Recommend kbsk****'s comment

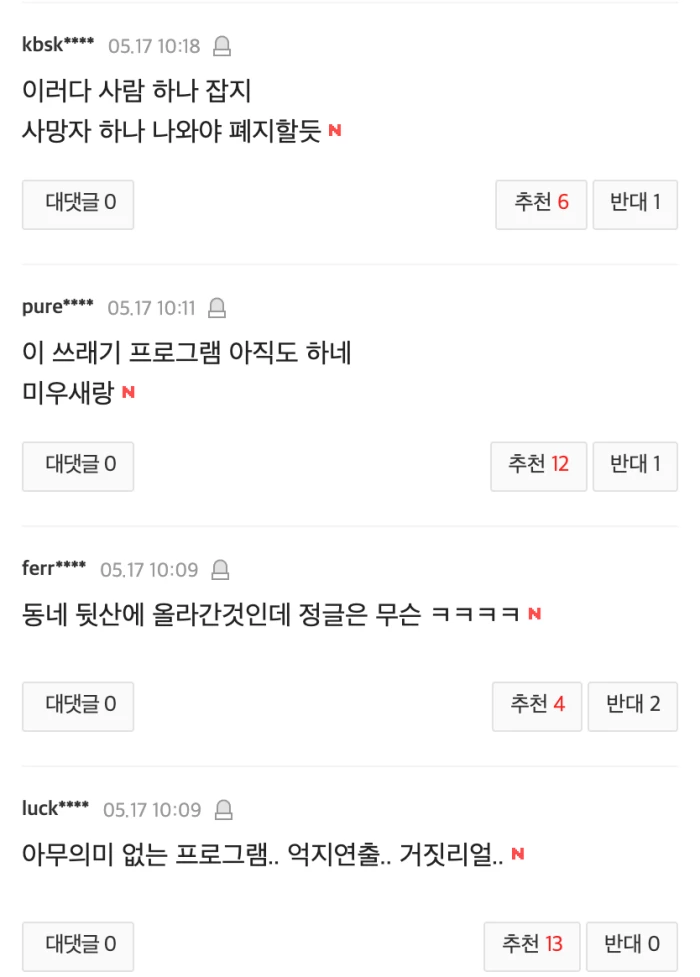click(541, 204)
